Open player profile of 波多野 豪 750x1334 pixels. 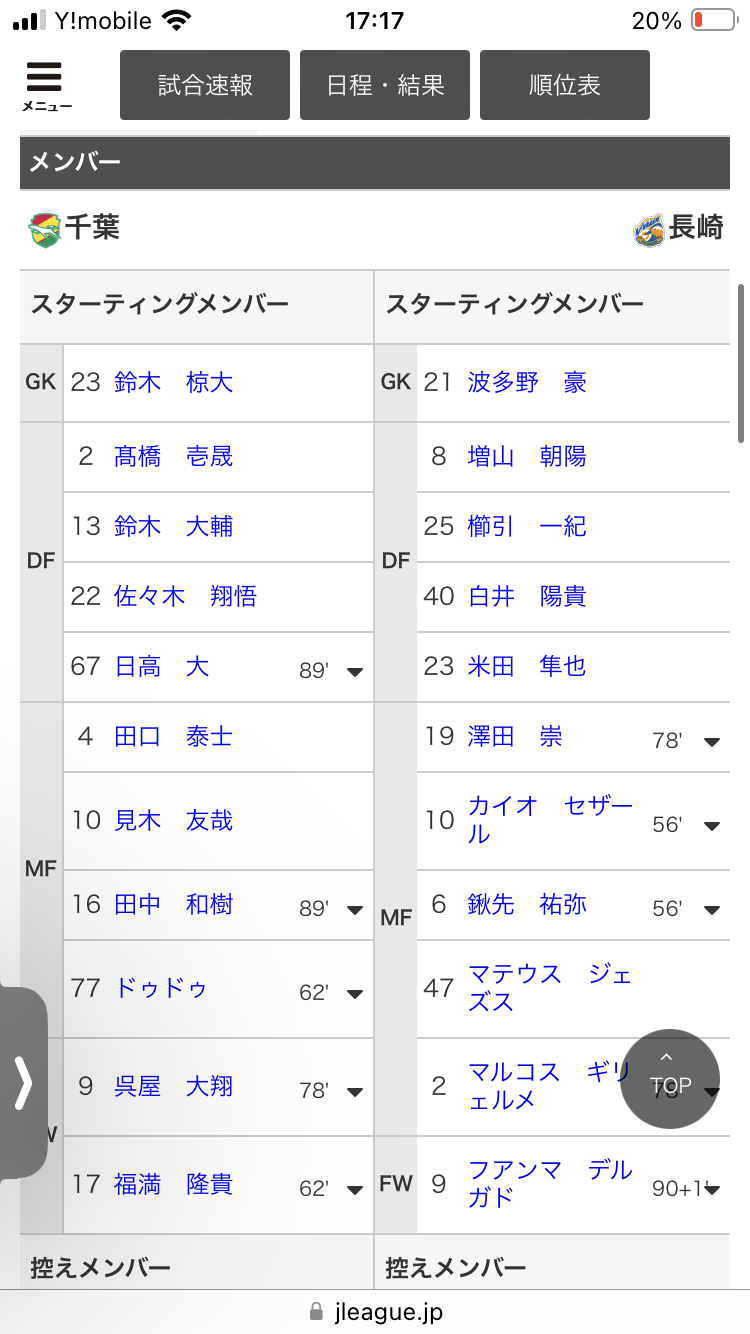point(527,382)
